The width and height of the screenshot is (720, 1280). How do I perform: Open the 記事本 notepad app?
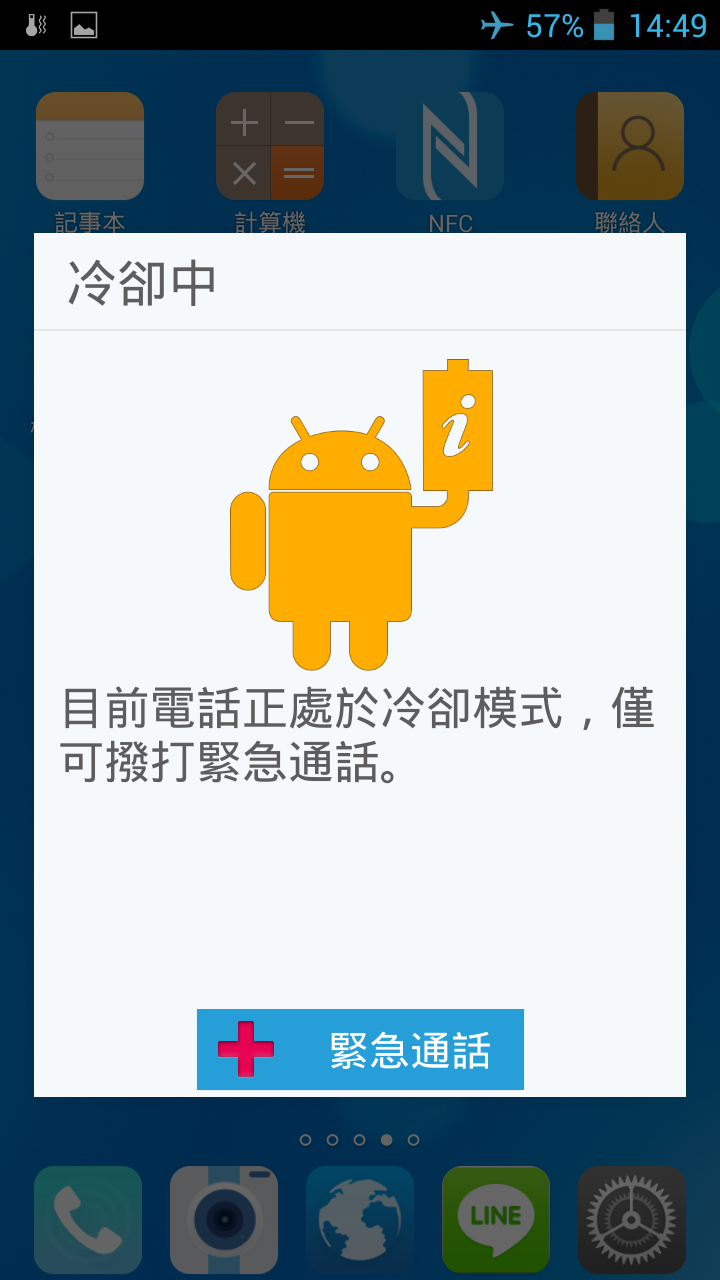pos(90,145)
